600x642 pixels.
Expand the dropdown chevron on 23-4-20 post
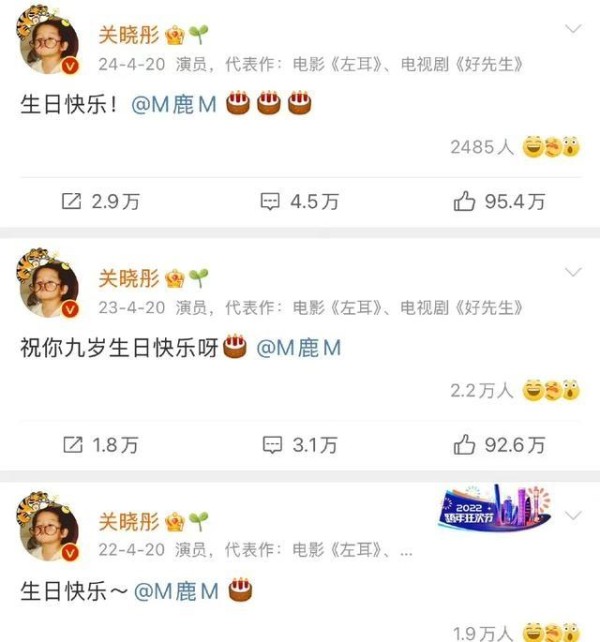573,272
